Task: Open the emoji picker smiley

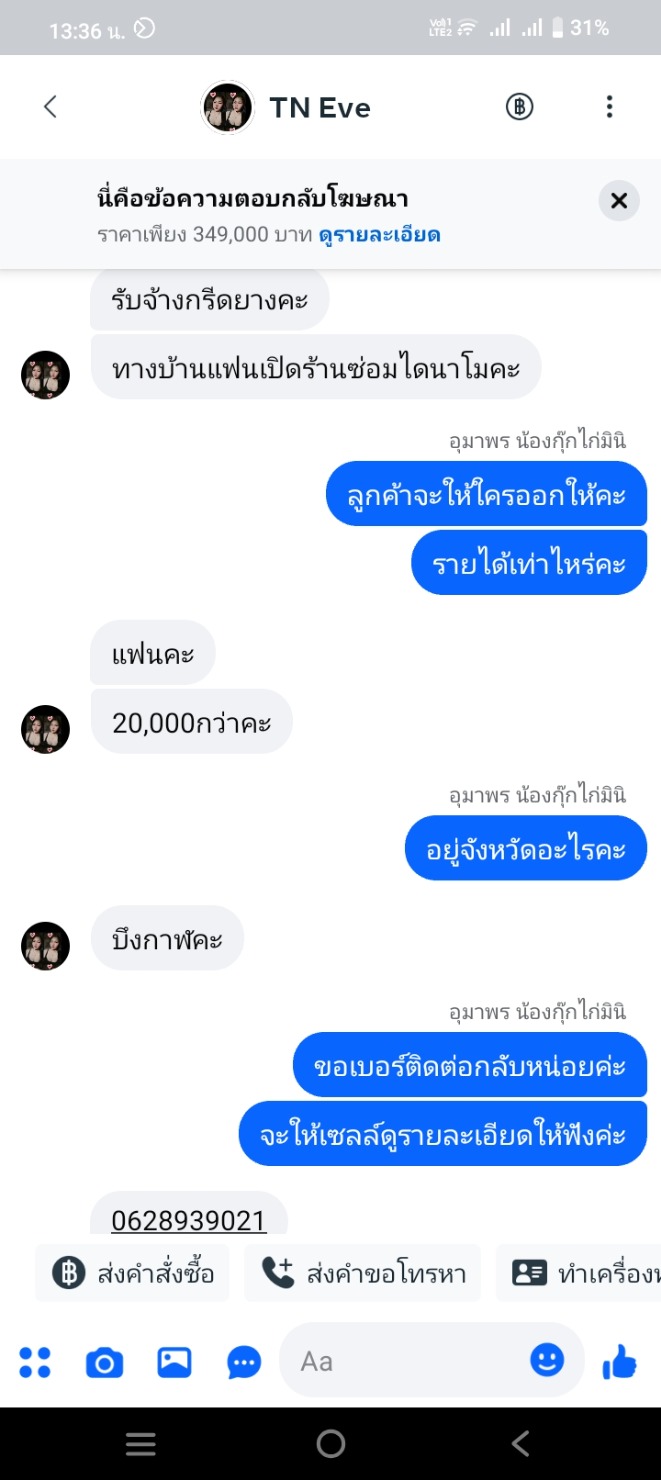Action: (x=547, y=1360)
